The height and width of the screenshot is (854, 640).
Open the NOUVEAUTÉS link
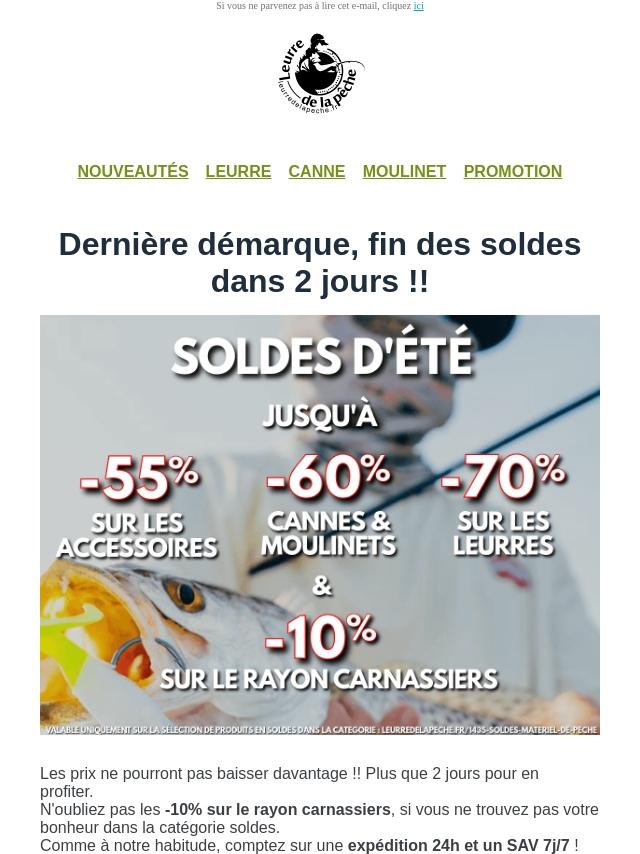(133, 172)
